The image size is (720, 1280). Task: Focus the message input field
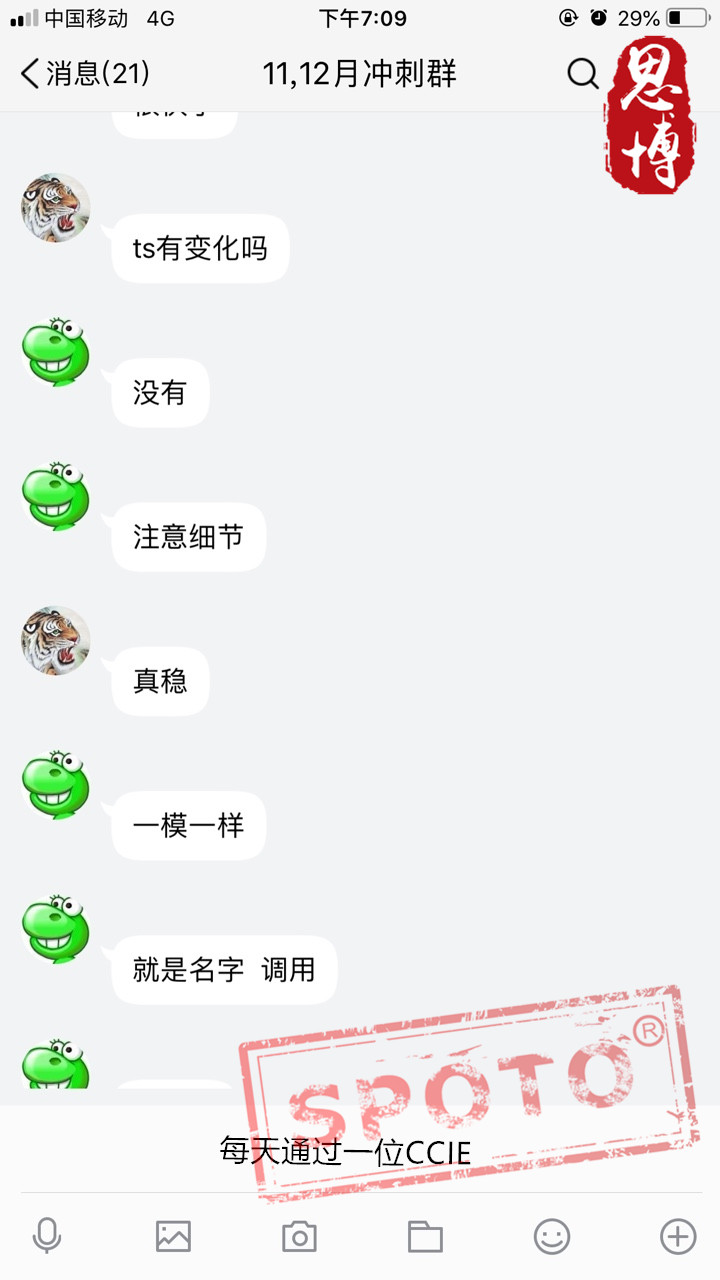pos(360,1150)
